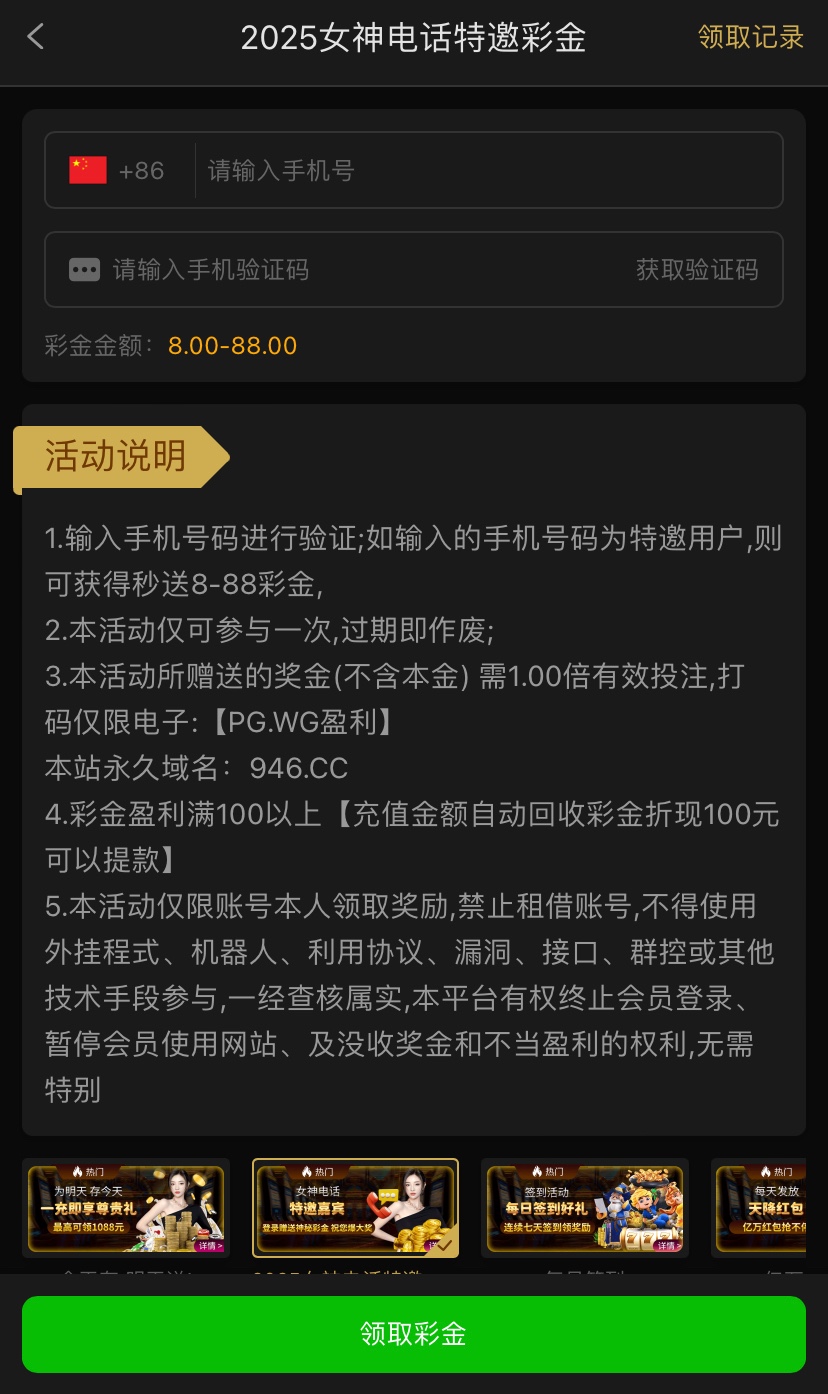Open 领取记录 claim history
828x1394 pixels.
pyautogui.click(x=750, y=38)
